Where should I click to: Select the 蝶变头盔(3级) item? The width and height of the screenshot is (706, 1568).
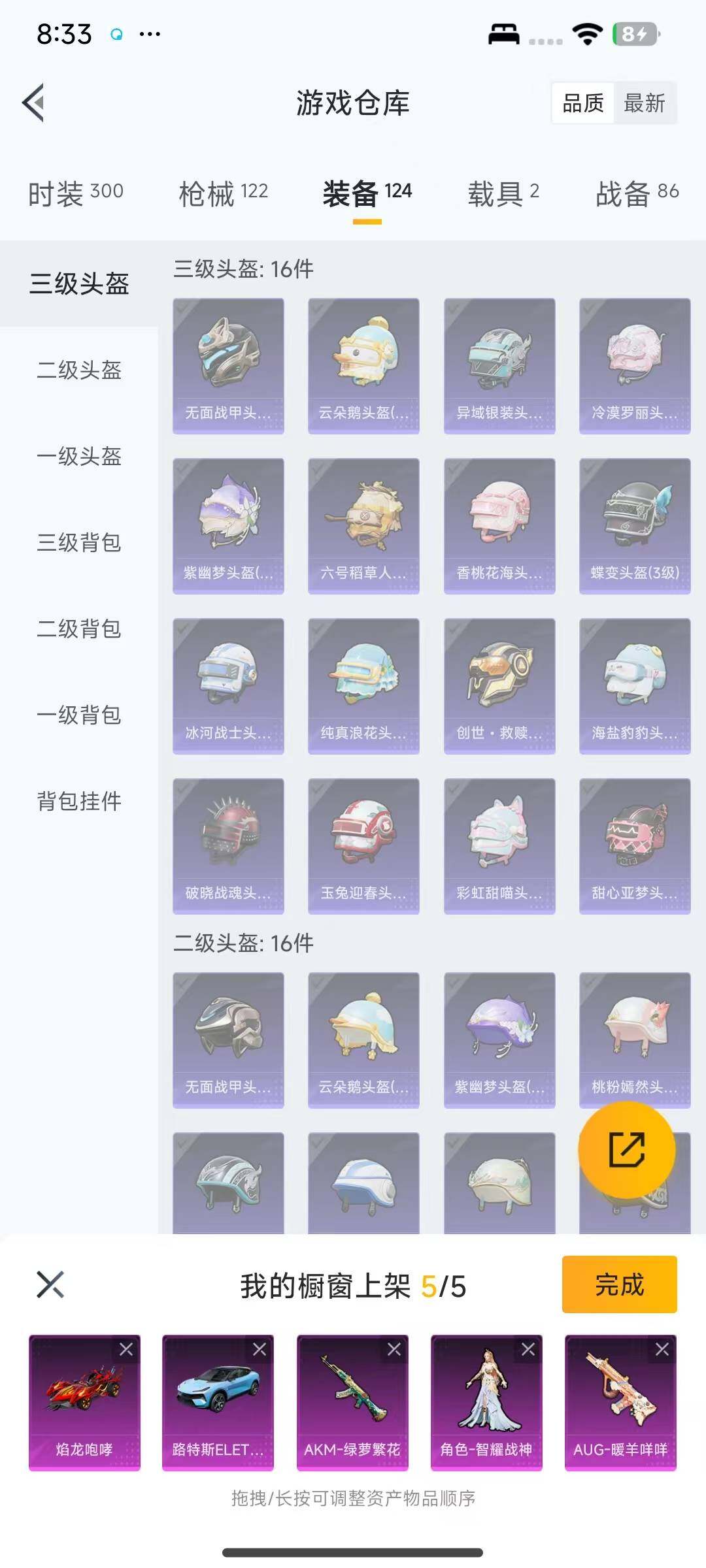click(635, 525)
